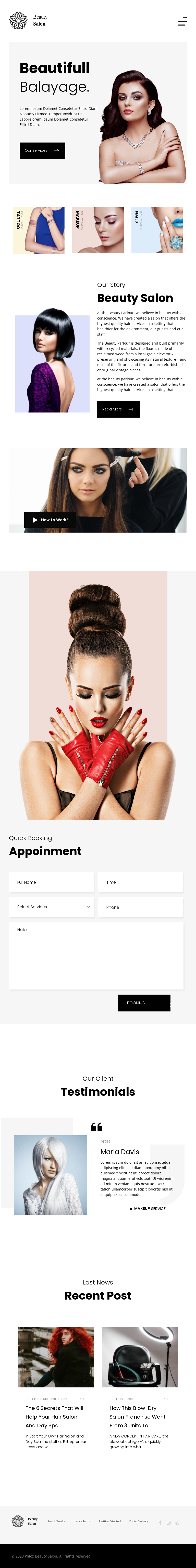Go to the Cancellation footer link
This screenshot has height=1568, width=196.
(x=82, y=1521)
